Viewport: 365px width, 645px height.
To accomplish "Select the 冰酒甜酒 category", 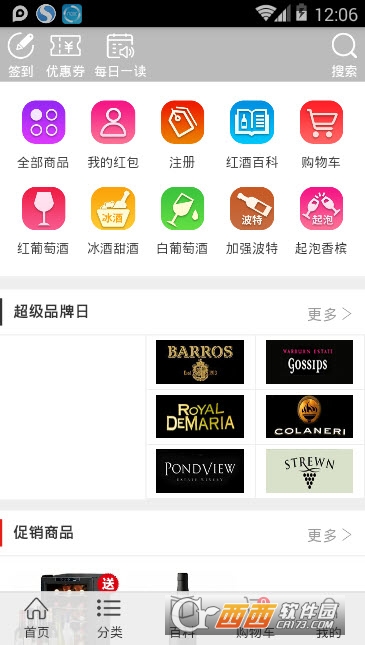I will [113, 221].
